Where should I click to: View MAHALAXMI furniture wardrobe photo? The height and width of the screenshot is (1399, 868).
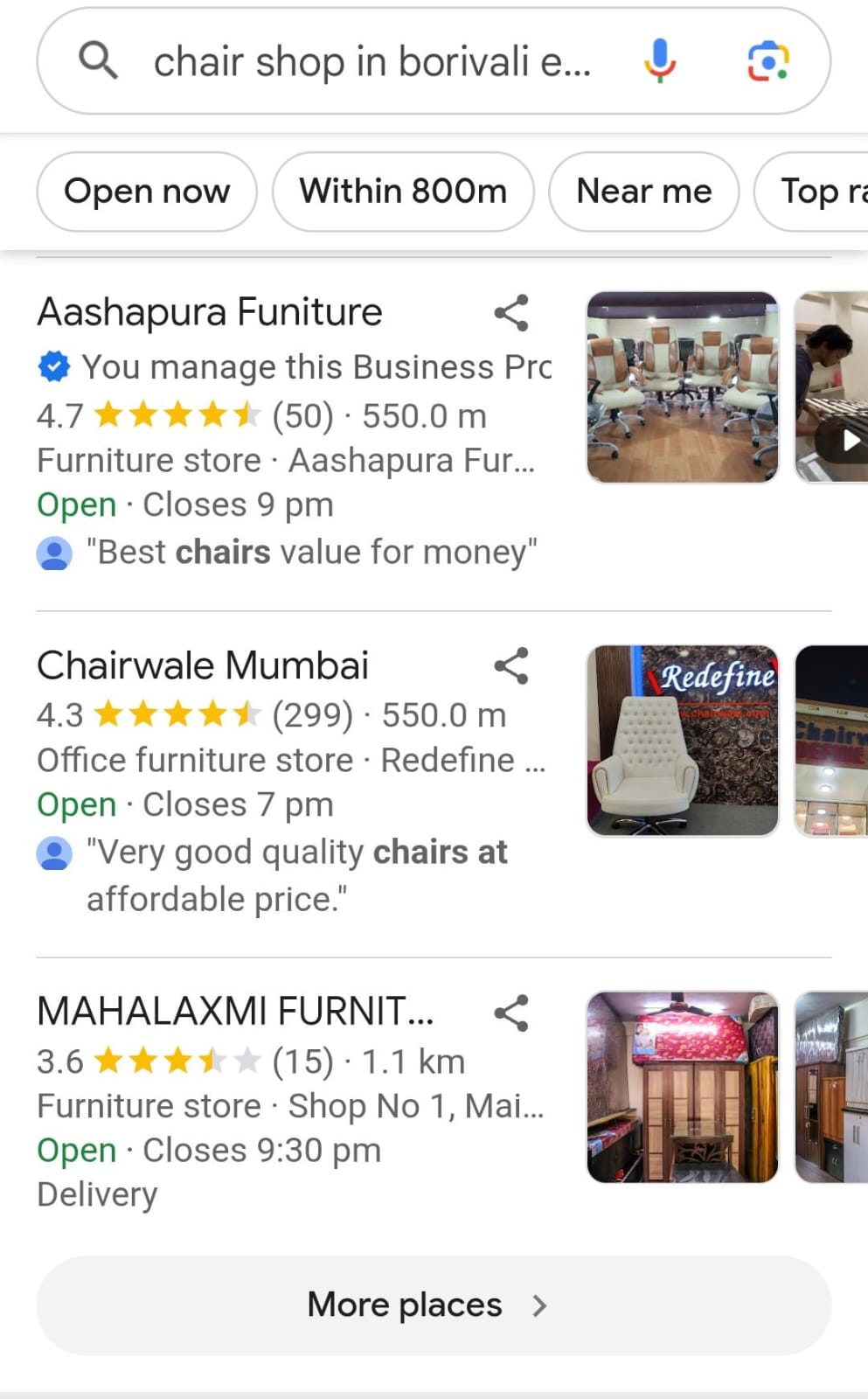[682, 1087]
